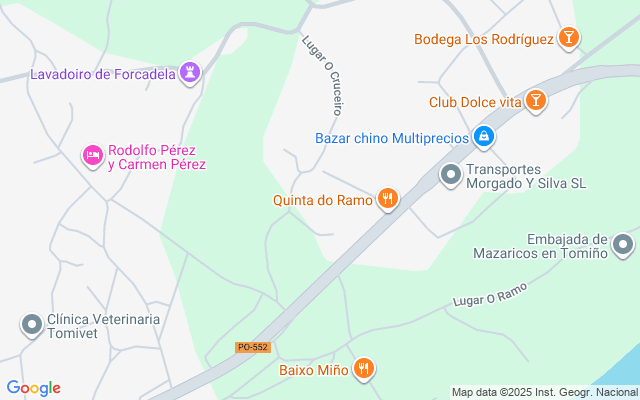The image size is (640, 400).
Task: Select the Transportes Morgado Y Silva SL marker
Action: click(451, 175)
